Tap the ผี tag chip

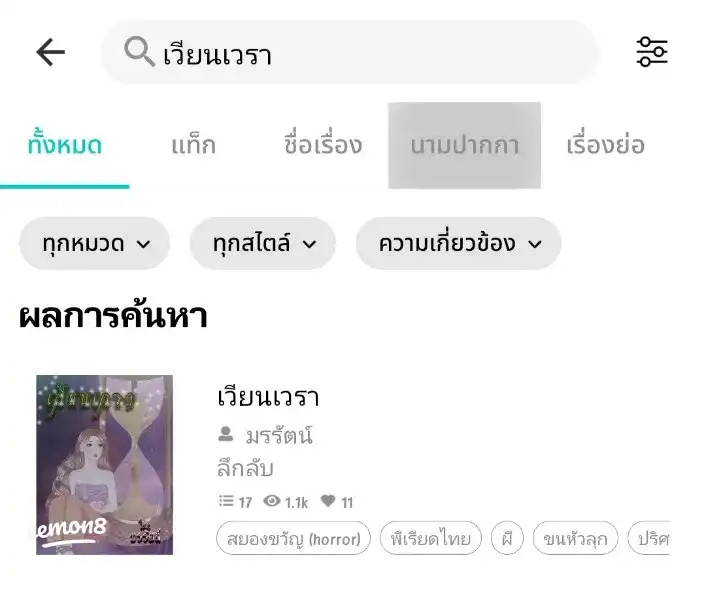click(x=507, y=539)
